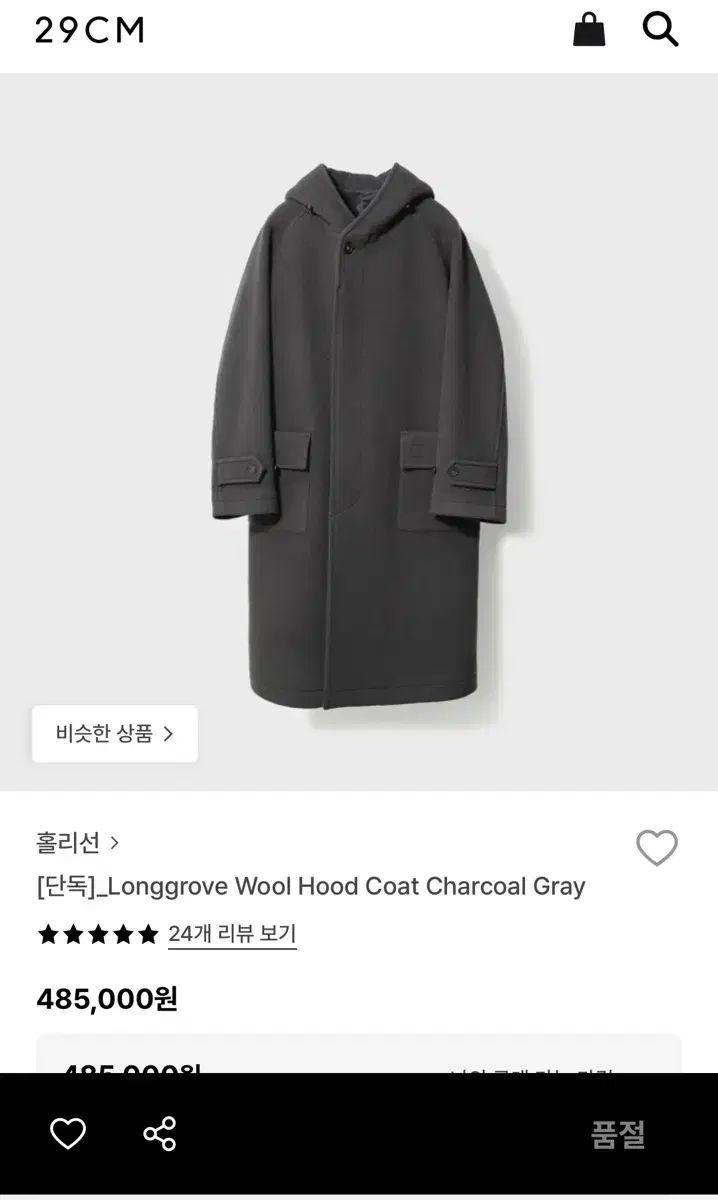The height and width of the screenshot is (1200, 718).
Task: Tap the sold-out 품절 button
Action: (x=618, y=1134)
